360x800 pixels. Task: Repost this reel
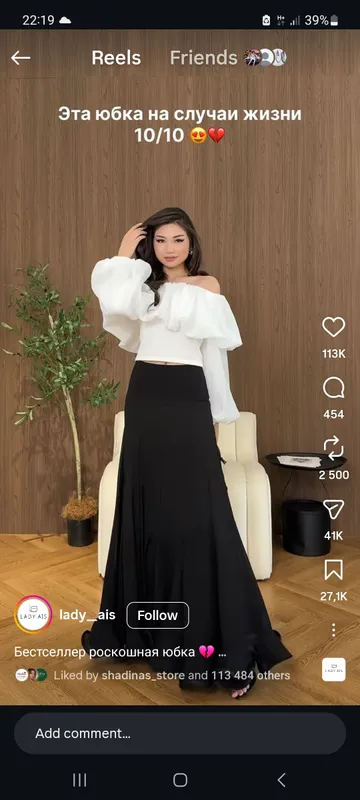click(333, 449)
